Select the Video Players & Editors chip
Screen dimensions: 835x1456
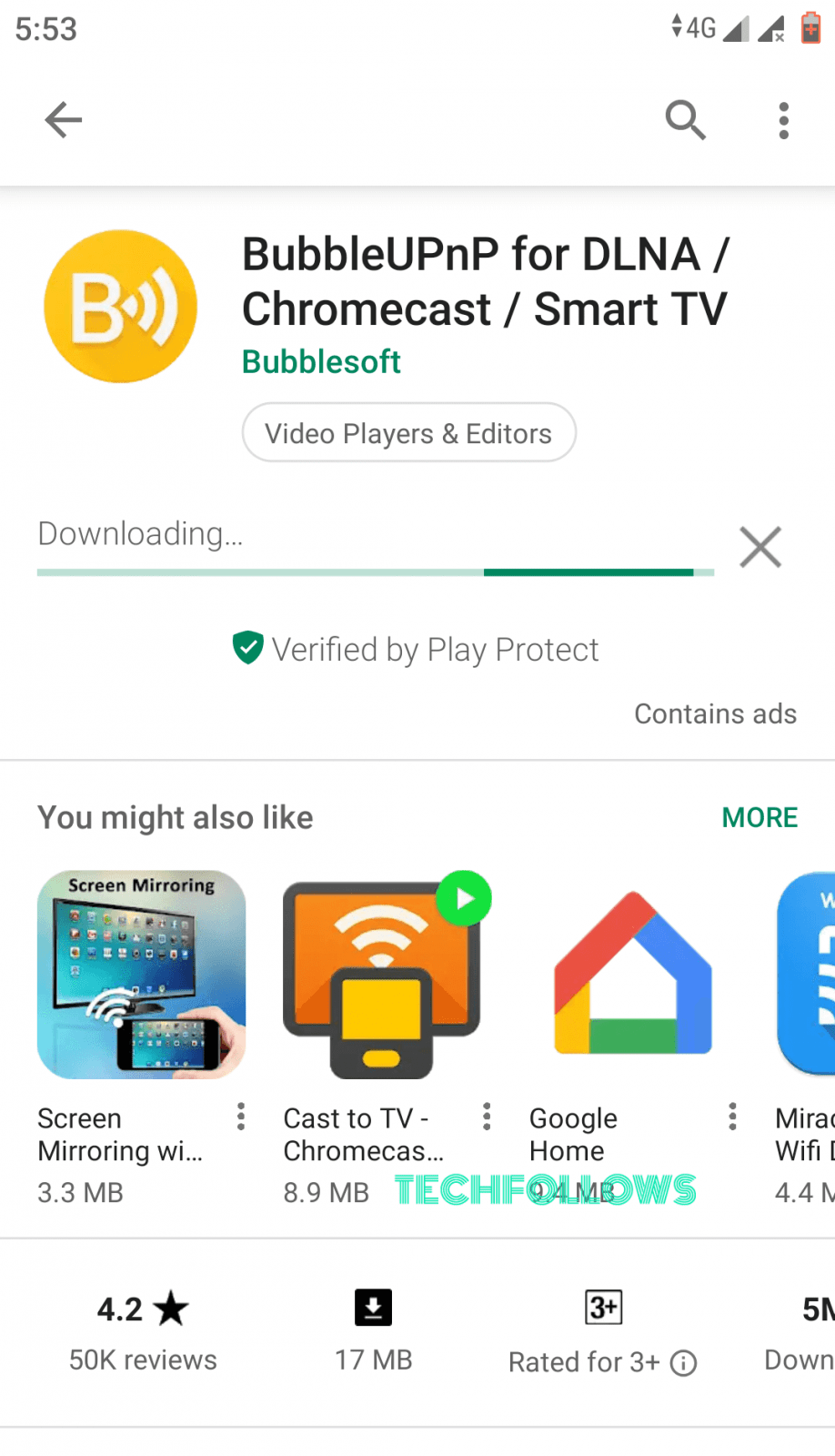(x=408, y=432)
